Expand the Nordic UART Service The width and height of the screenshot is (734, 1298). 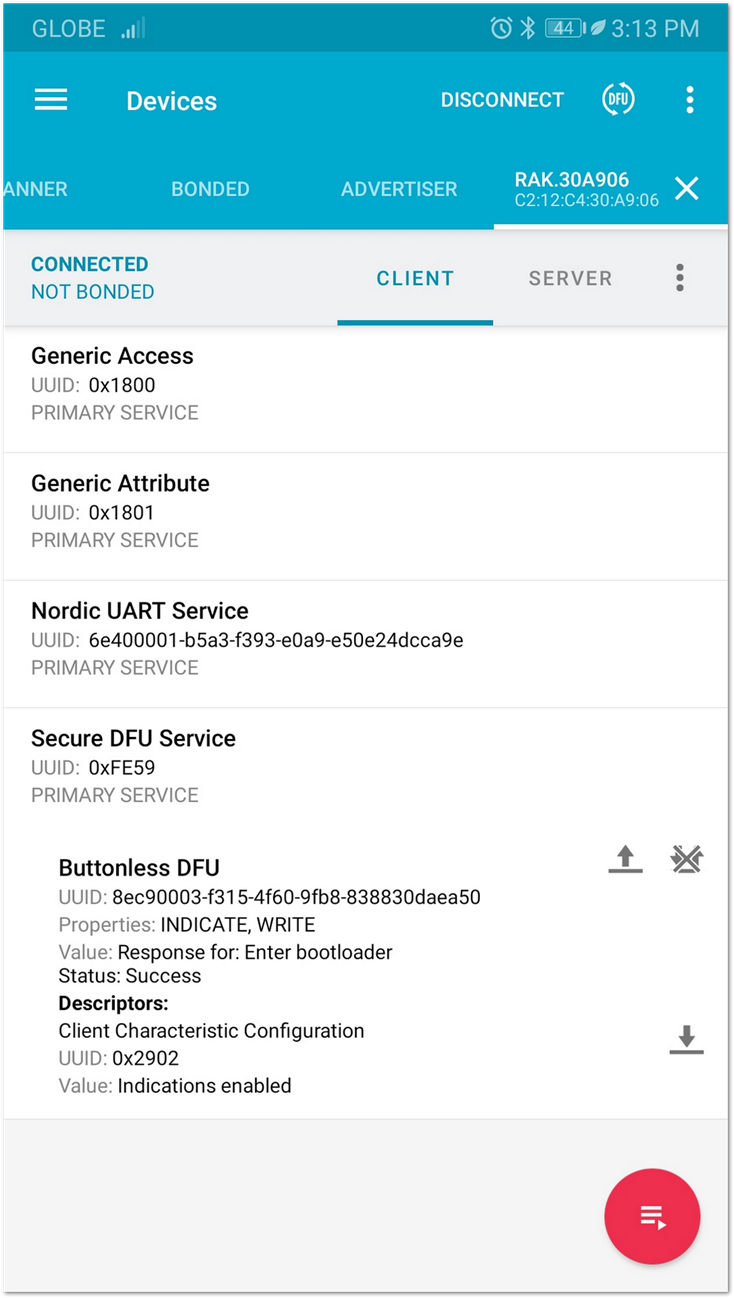(x=365, y=644)
